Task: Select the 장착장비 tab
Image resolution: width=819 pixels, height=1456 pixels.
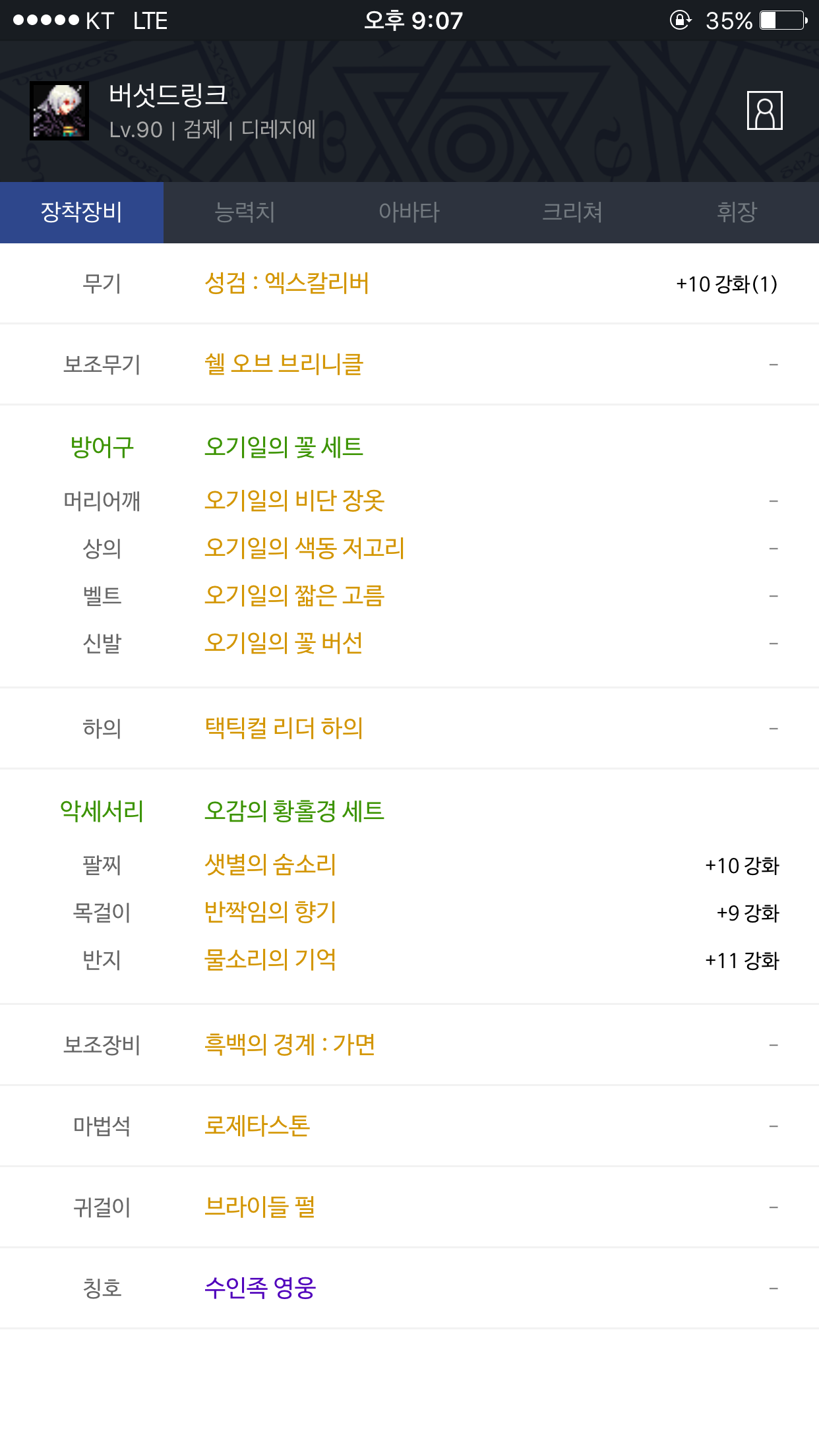Action: click(82, 212)
